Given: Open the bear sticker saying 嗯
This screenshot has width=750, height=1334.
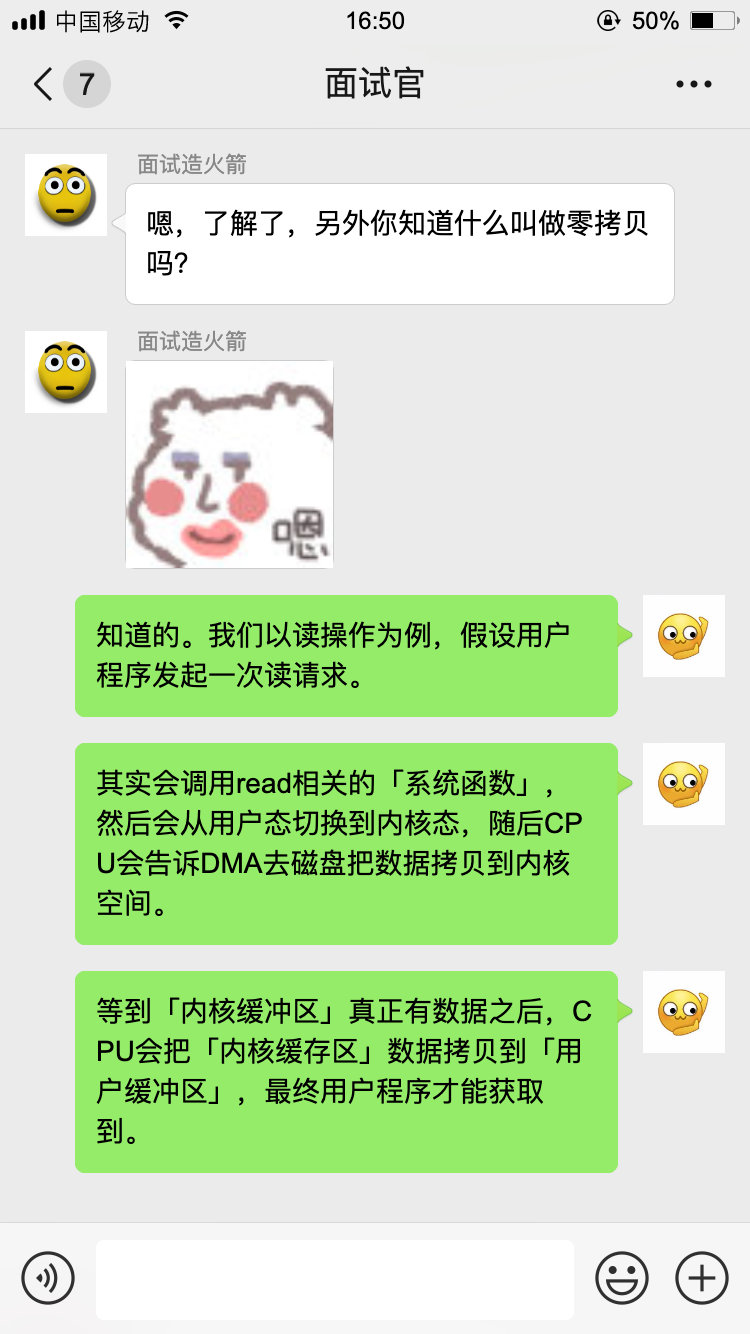Looking at the screenshot, I should click(x=229, y=464).
